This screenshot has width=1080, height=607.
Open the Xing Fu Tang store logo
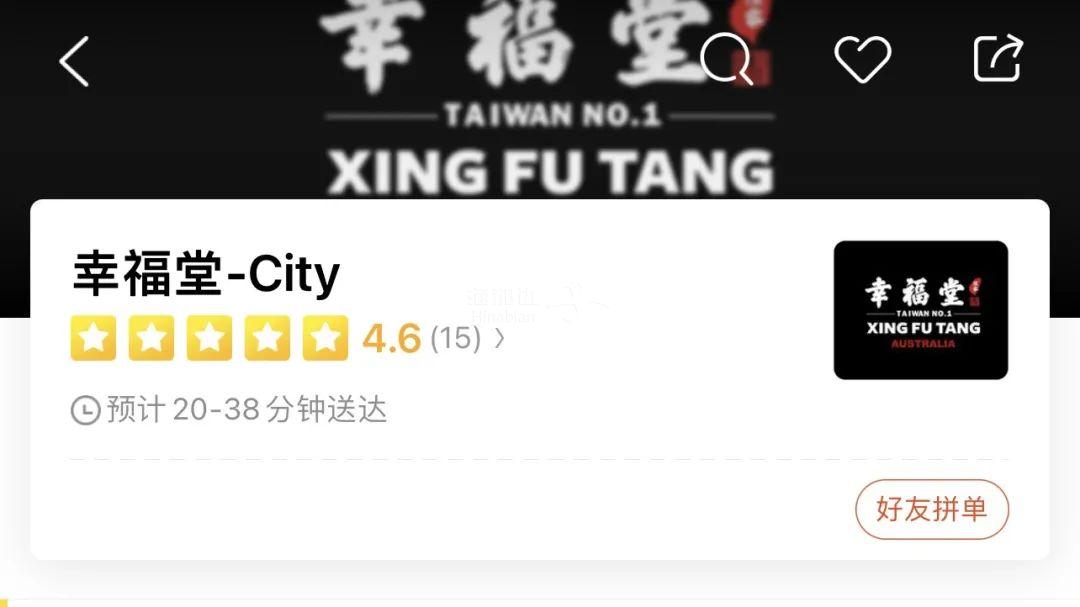(920, 310)
